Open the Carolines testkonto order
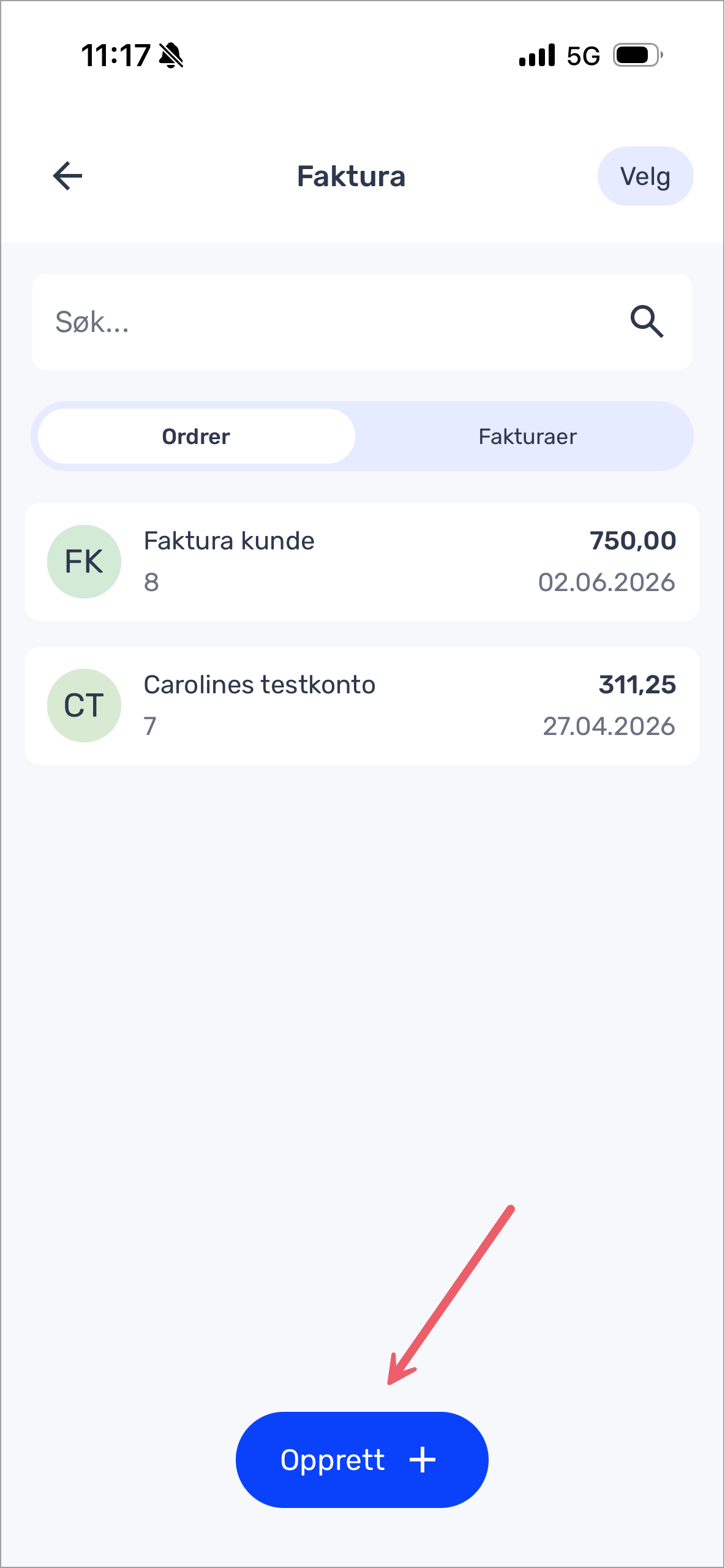This screenshot has width=725, height=1568. pyautogui.click(x=362, y=706)
